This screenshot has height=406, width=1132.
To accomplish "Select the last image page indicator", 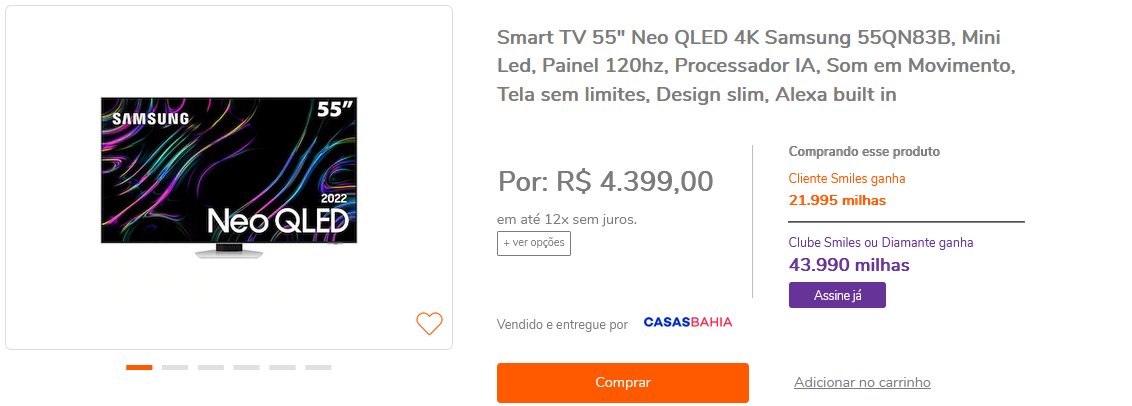I will [318, 368].
